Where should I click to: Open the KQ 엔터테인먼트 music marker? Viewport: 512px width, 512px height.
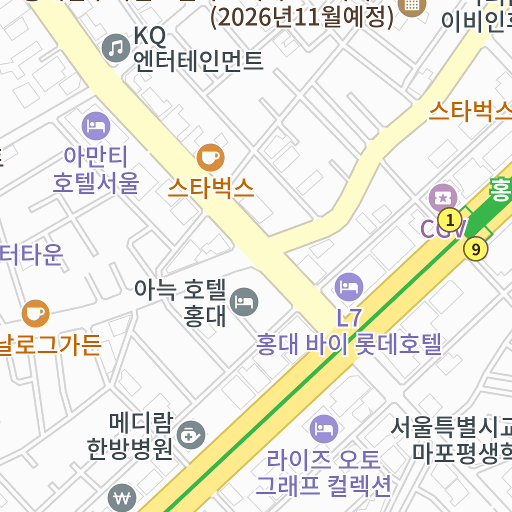point(116,48)
